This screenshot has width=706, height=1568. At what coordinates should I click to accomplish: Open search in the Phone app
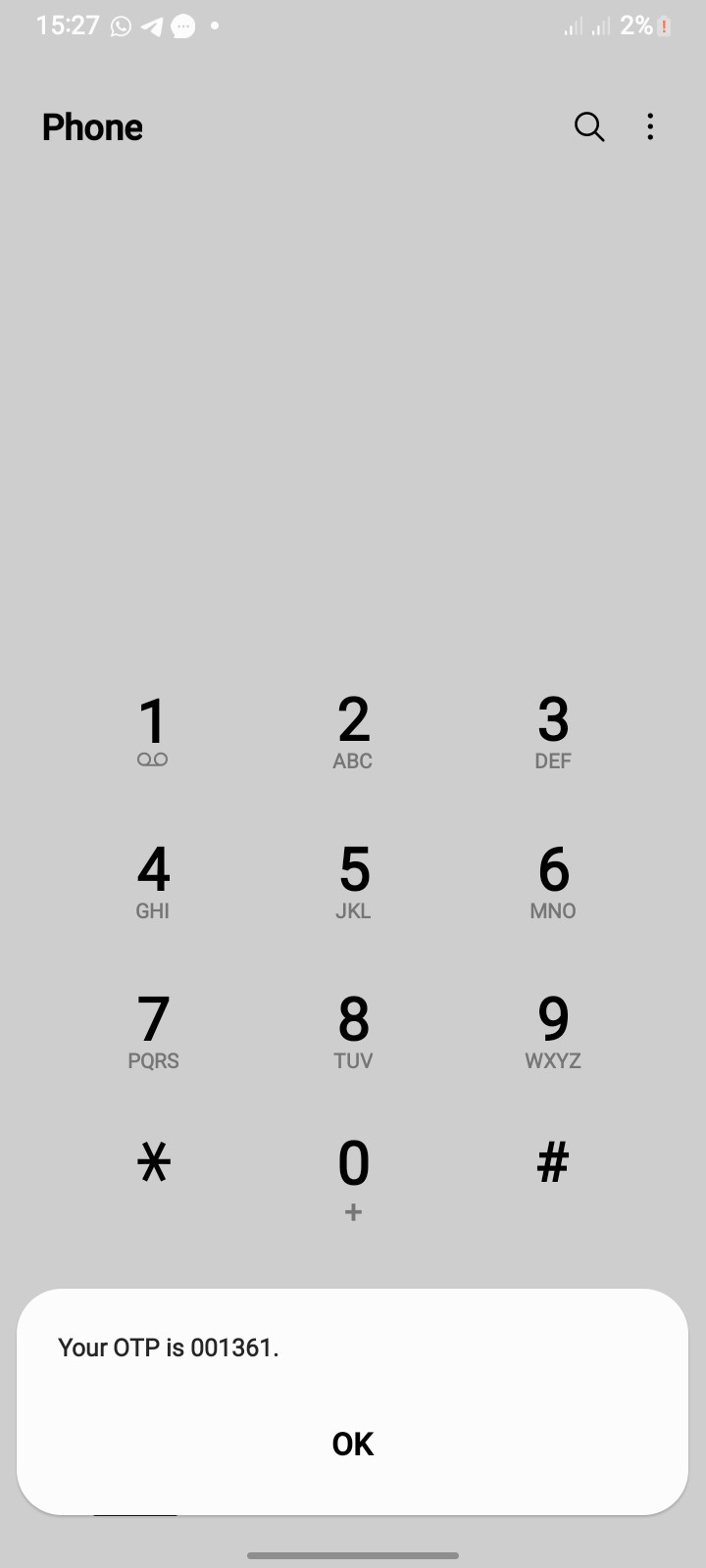click(588, 126)
